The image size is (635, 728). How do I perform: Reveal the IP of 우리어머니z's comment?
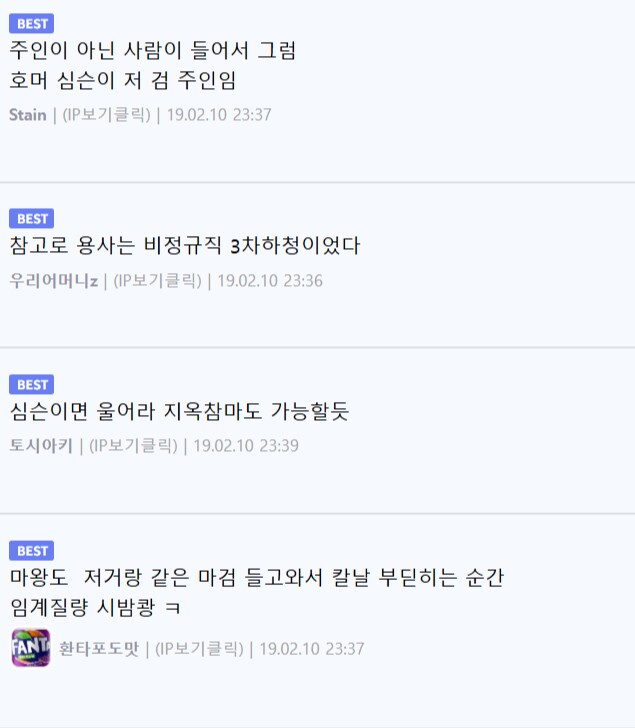click(x=156, y=281)
